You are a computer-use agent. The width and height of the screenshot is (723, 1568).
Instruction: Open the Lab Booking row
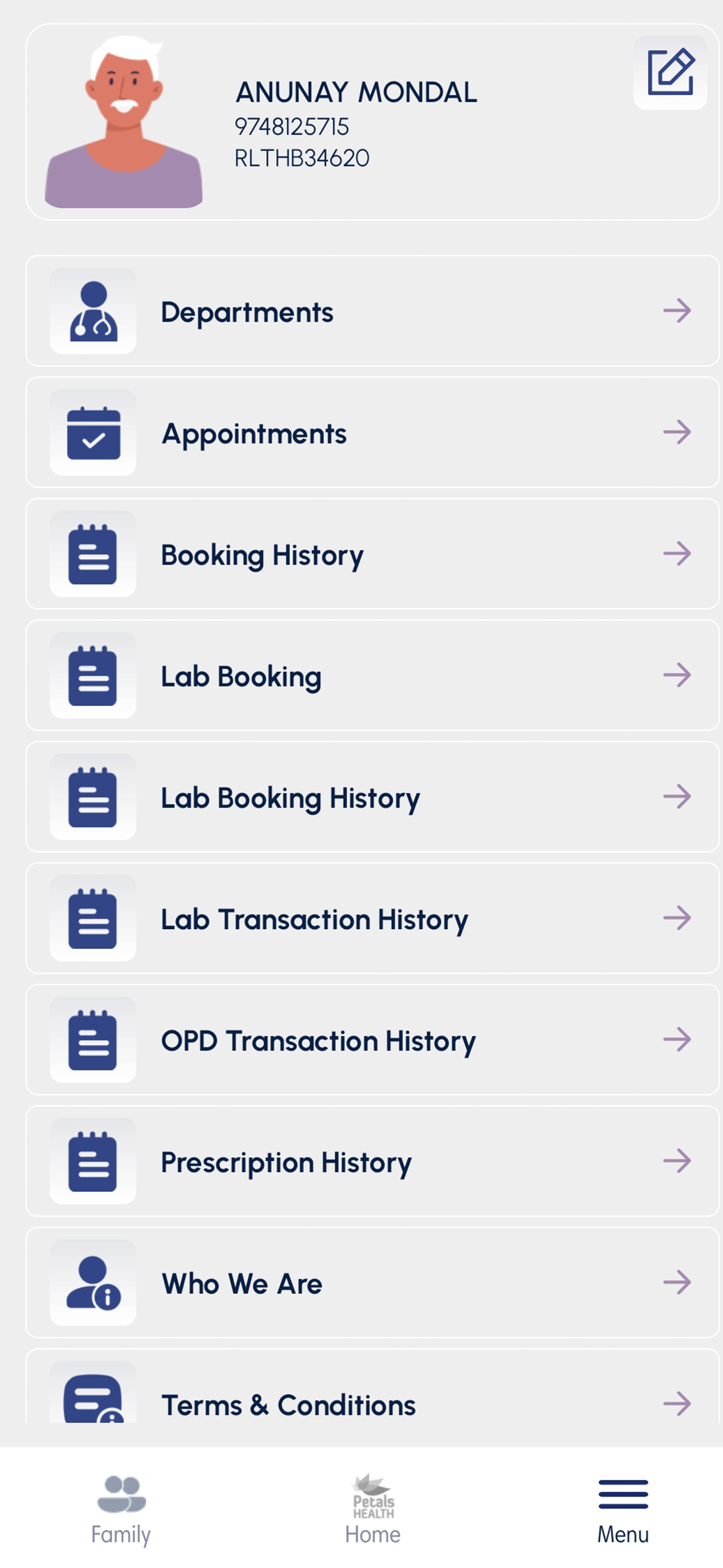coord(373,675)
